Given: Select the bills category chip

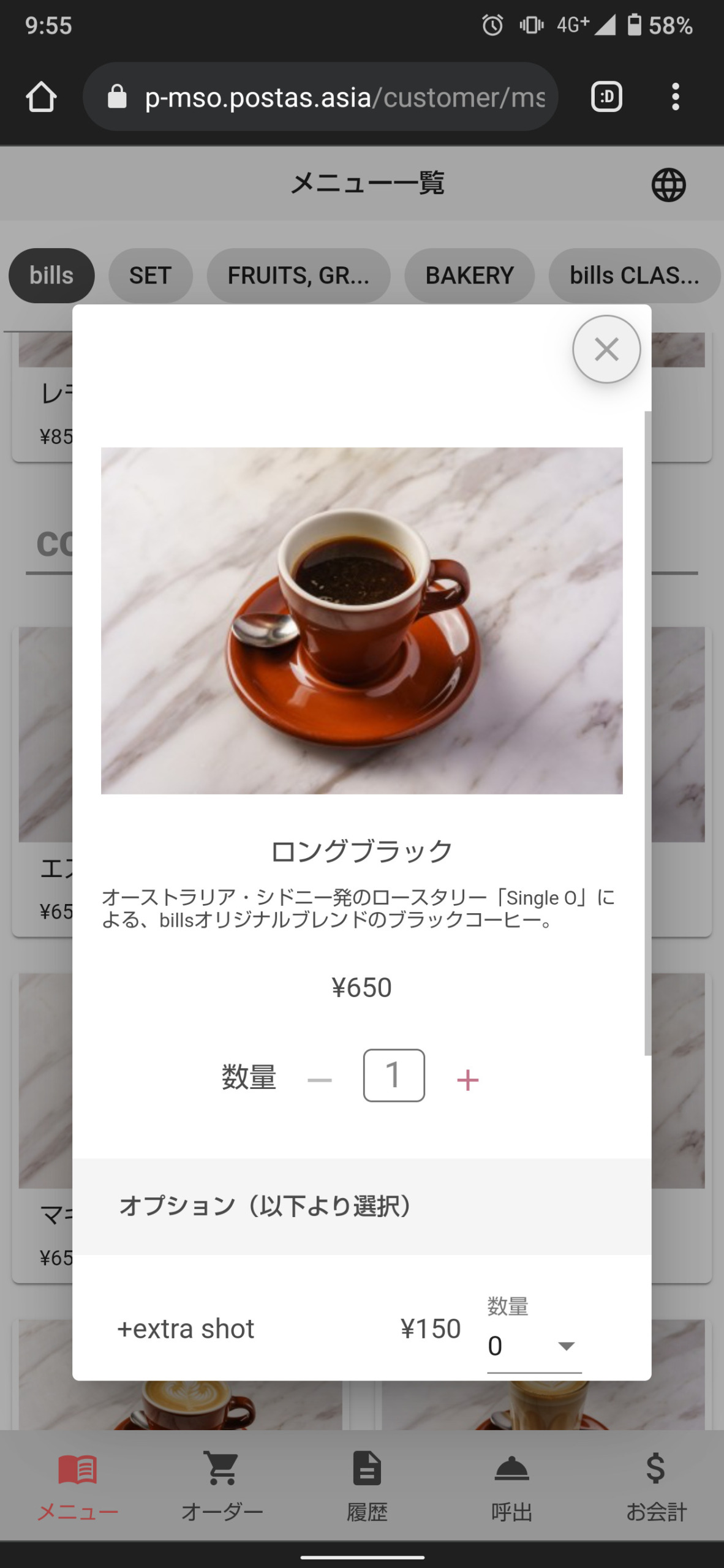Looking at the screenshot, I should (51, 276).
